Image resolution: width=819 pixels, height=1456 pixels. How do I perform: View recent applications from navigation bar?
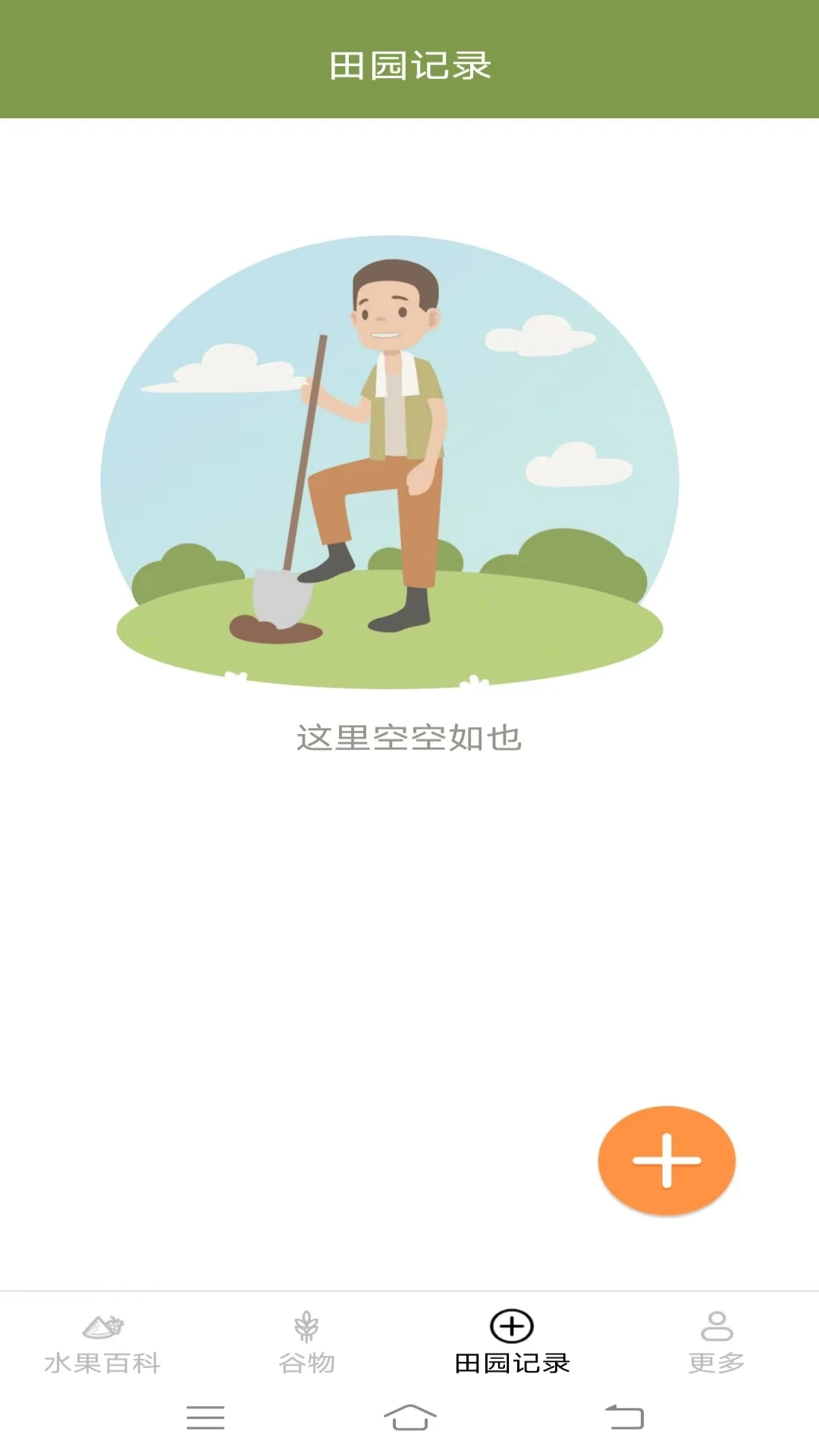click(x=205, y=1419)
